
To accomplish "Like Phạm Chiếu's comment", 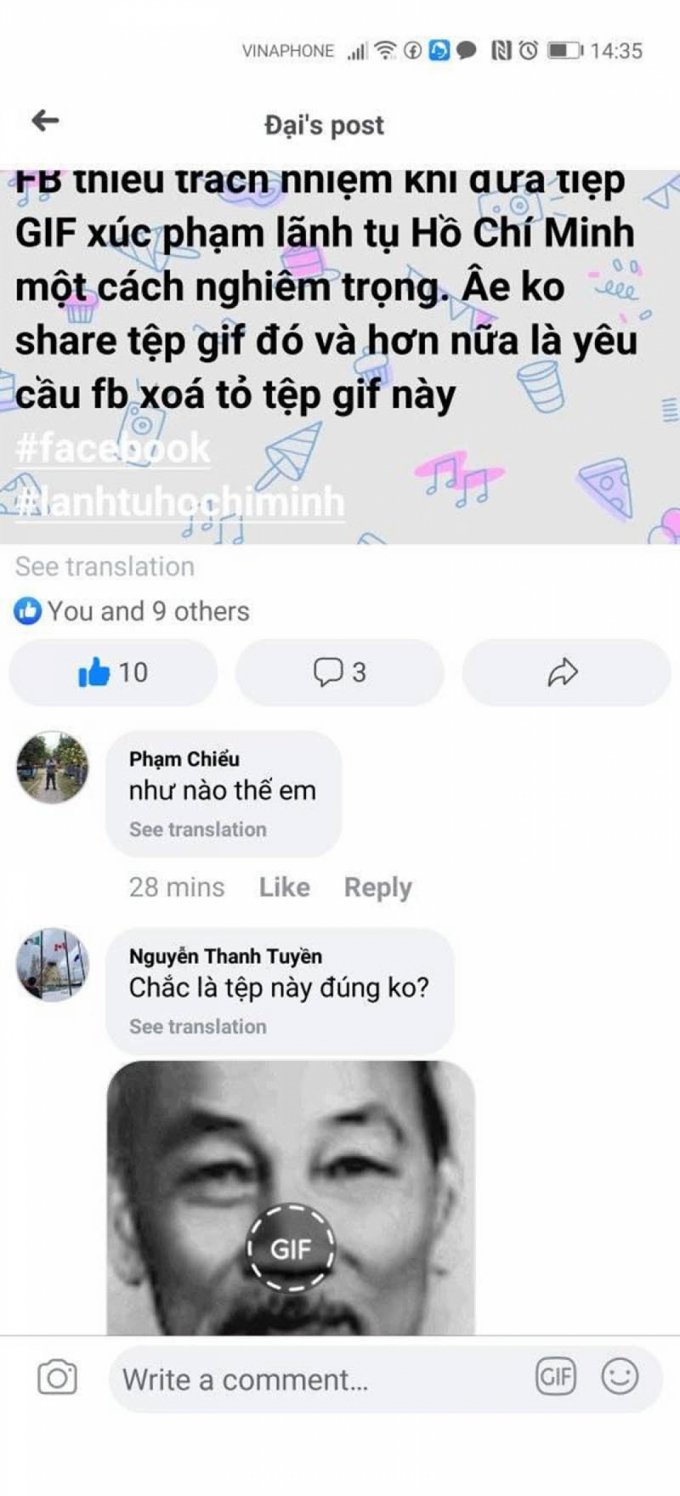I will pyautogui.click(x=284, y=887).
